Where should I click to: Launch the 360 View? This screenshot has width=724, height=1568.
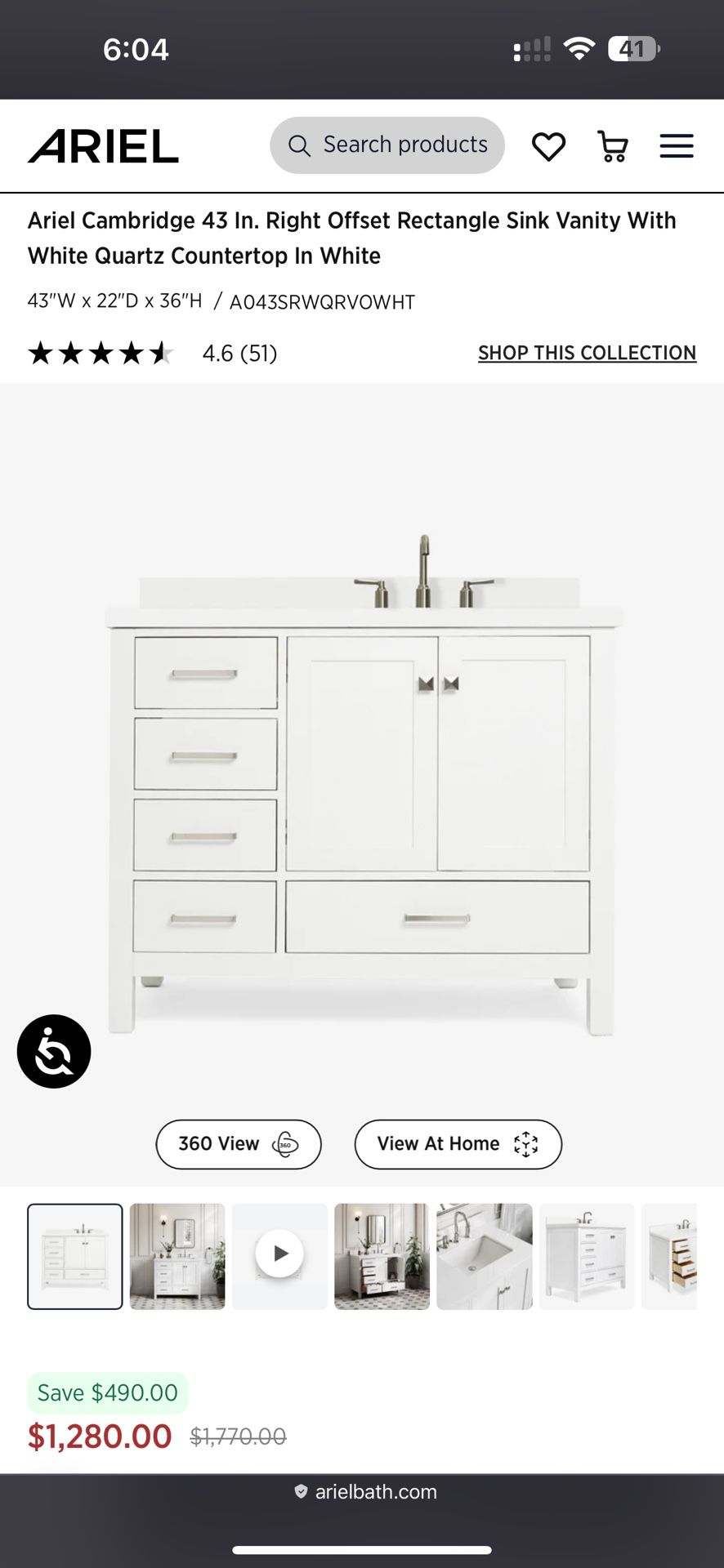click(238, 1144)
